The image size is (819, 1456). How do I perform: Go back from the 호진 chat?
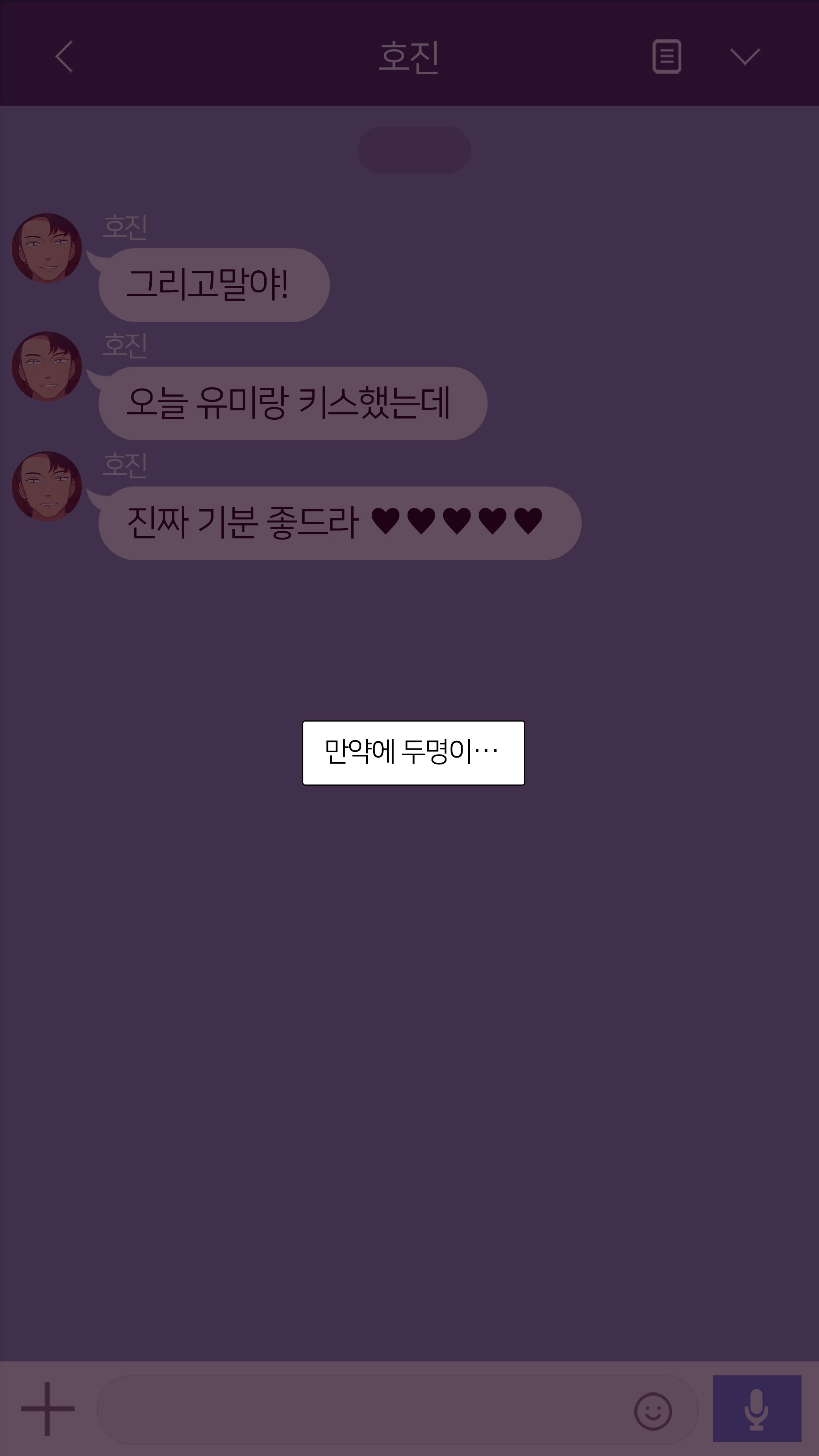pyautogui.click(x=64, y=56)
